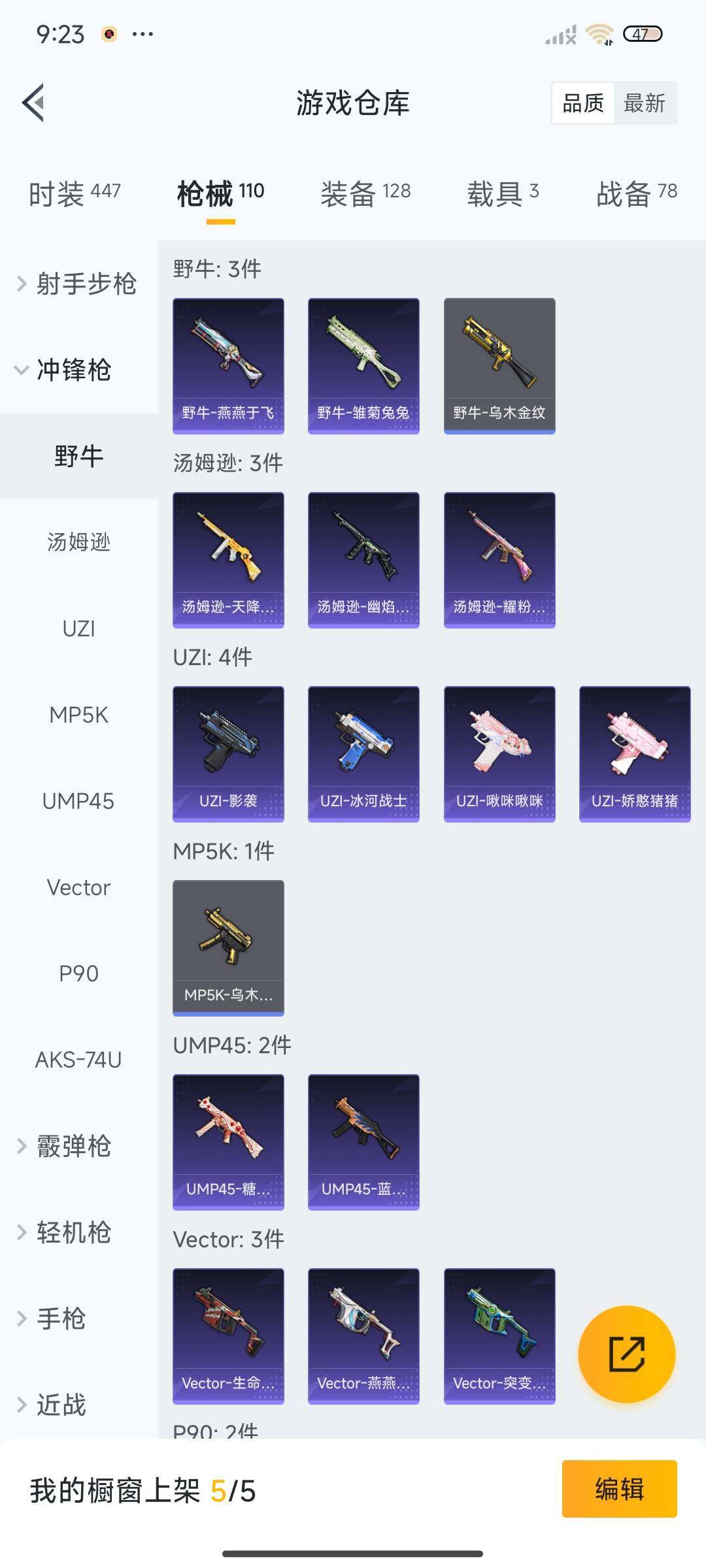The image size is (706, 1568).
Task: Expand the 射手步枪 category
Action: 77,284
